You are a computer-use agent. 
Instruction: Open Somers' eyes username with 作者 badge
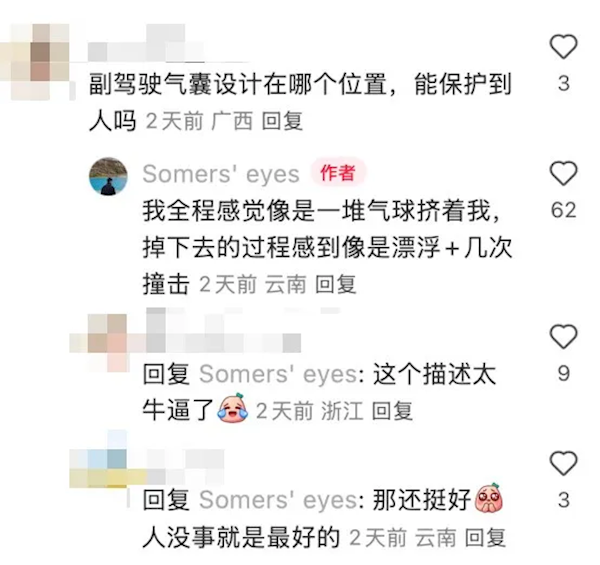tap(220, 174)
